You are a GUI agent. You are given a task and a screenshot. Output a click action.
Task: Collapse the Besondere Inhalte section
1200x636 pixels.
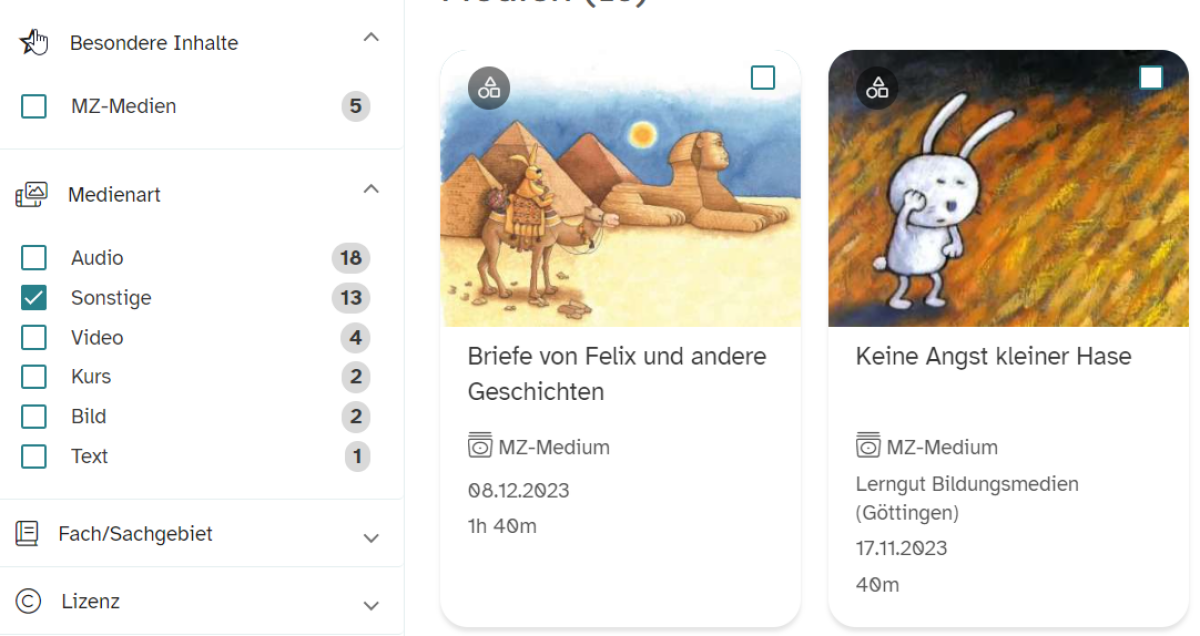[x=371, y=38]
